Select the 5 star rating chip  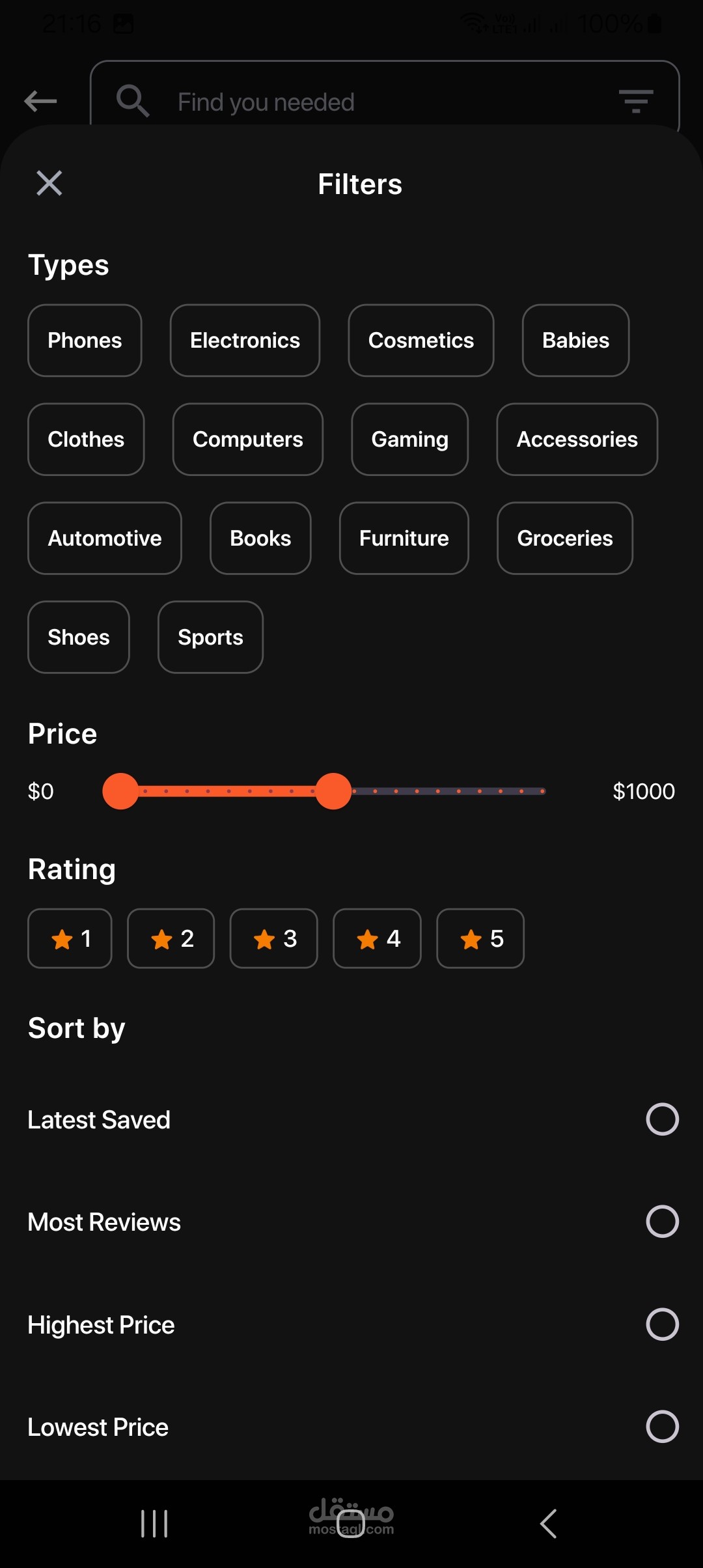[480, 938]
